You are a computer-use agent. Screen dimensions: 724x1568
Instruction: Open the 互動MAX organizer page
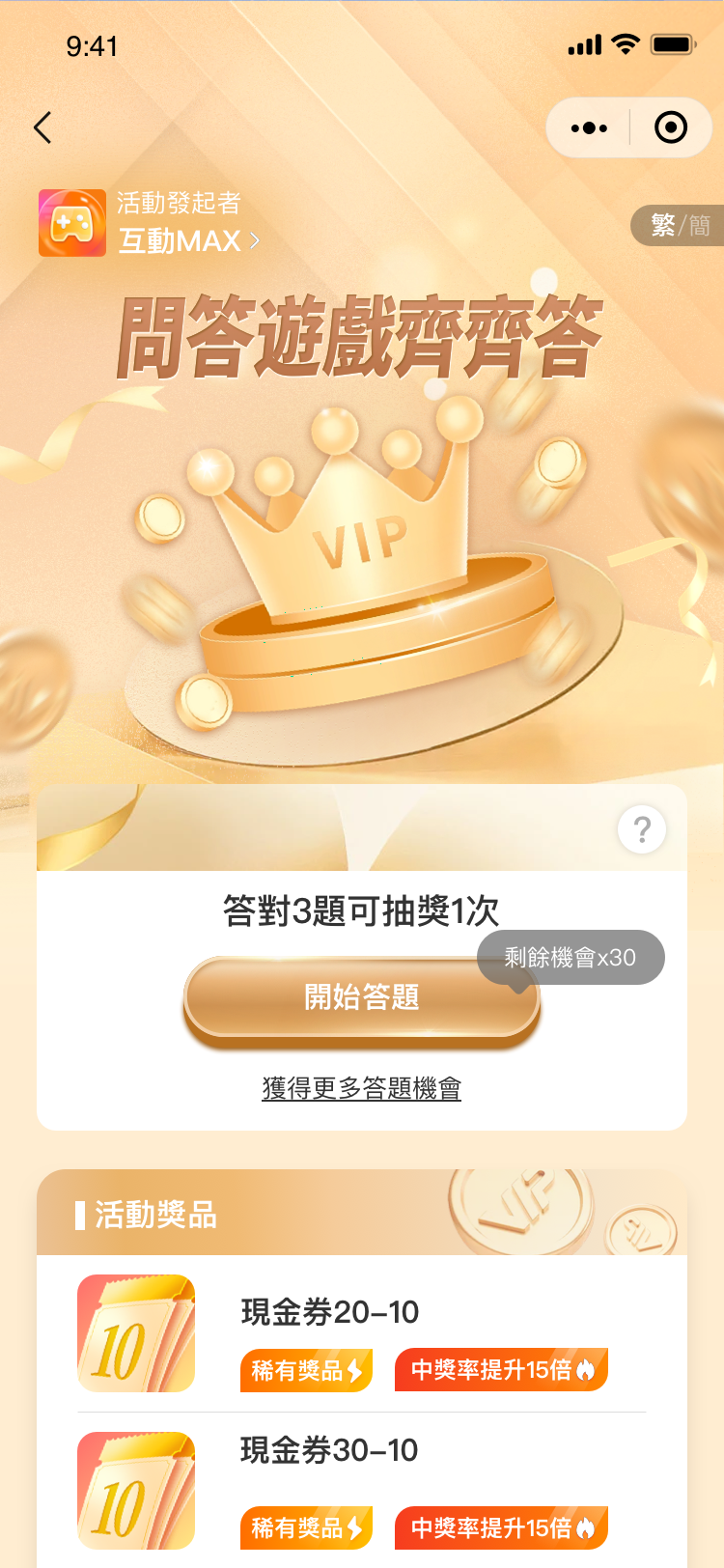click(x=188, y=240)
